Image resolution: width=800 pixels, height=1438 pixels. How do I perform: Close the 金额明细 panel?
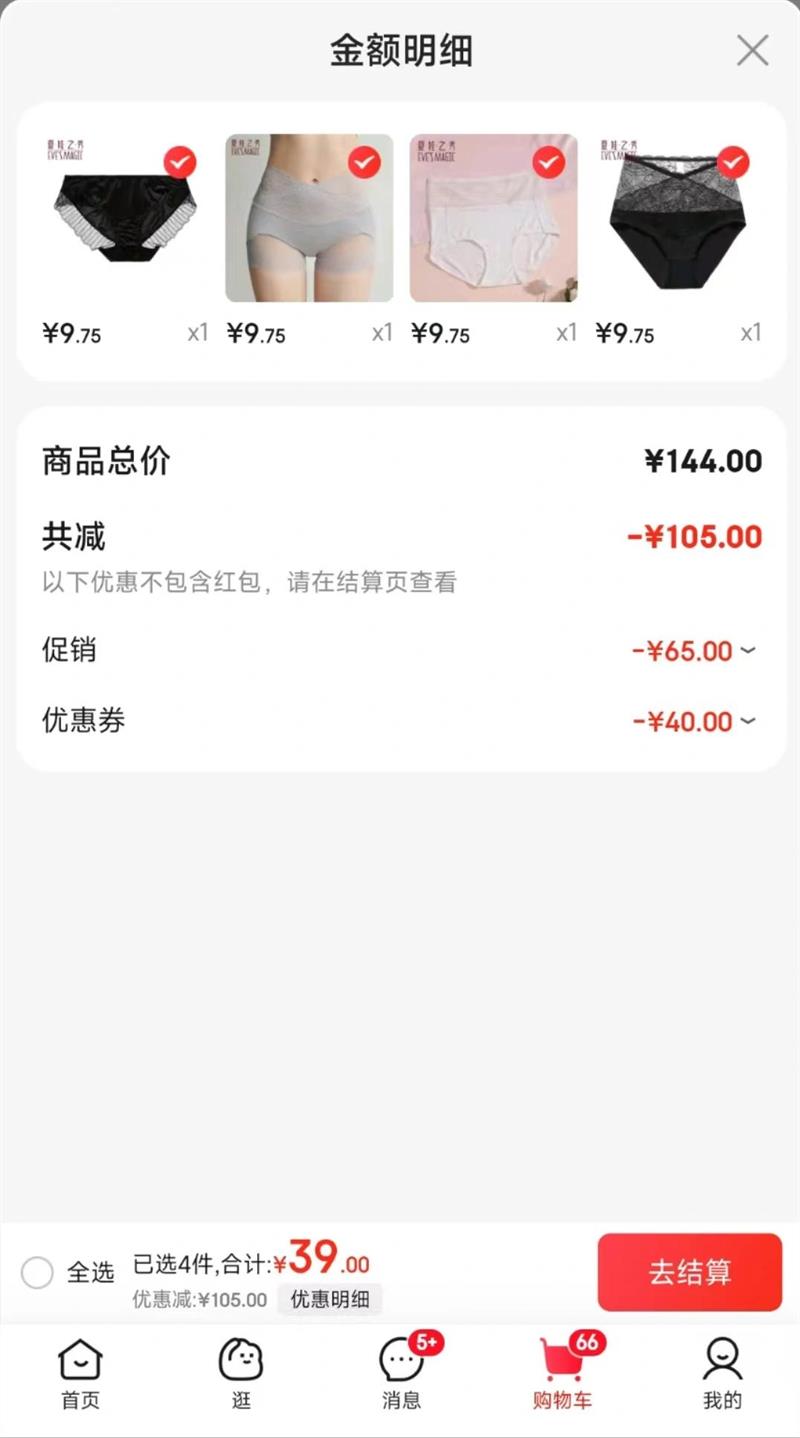coord(752,50)
